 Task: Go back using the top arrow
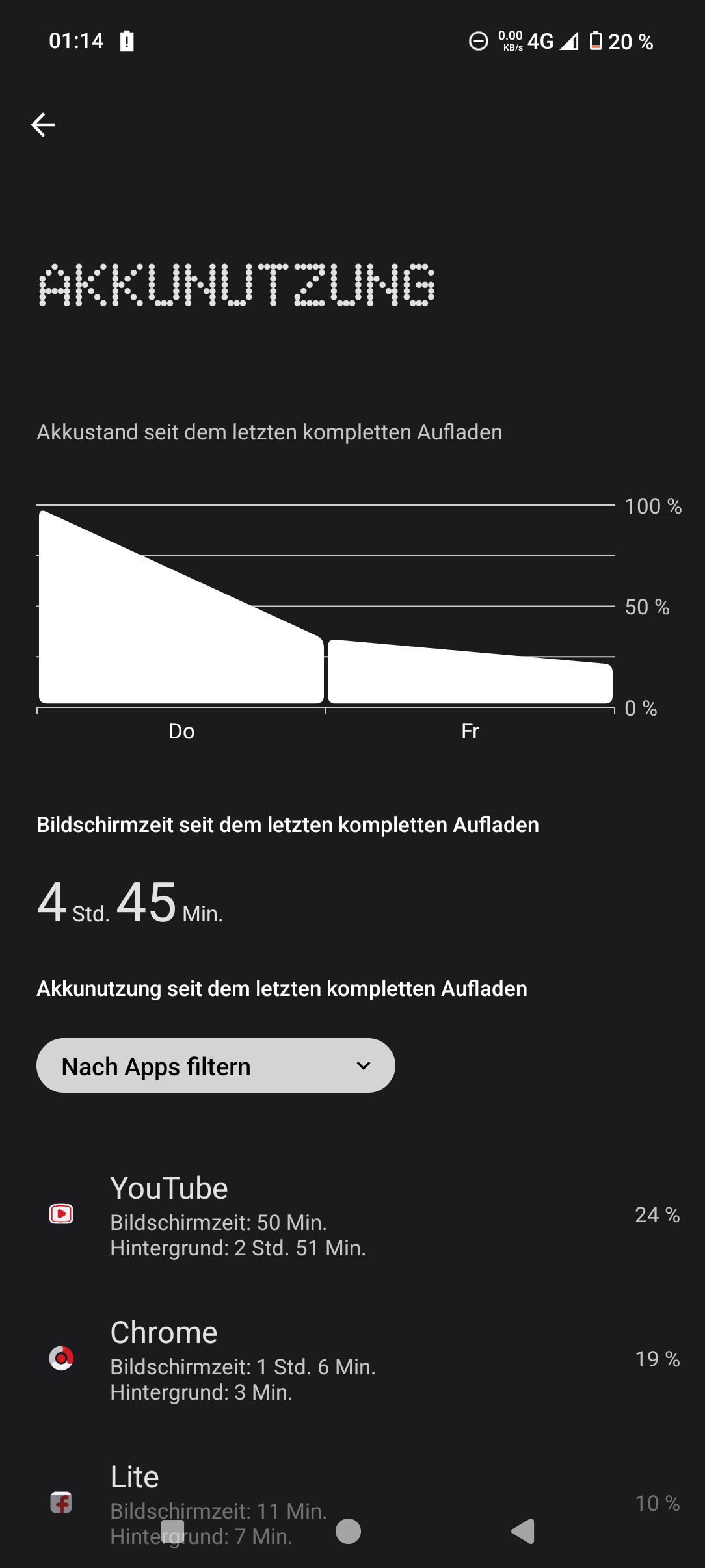point(43,125)
